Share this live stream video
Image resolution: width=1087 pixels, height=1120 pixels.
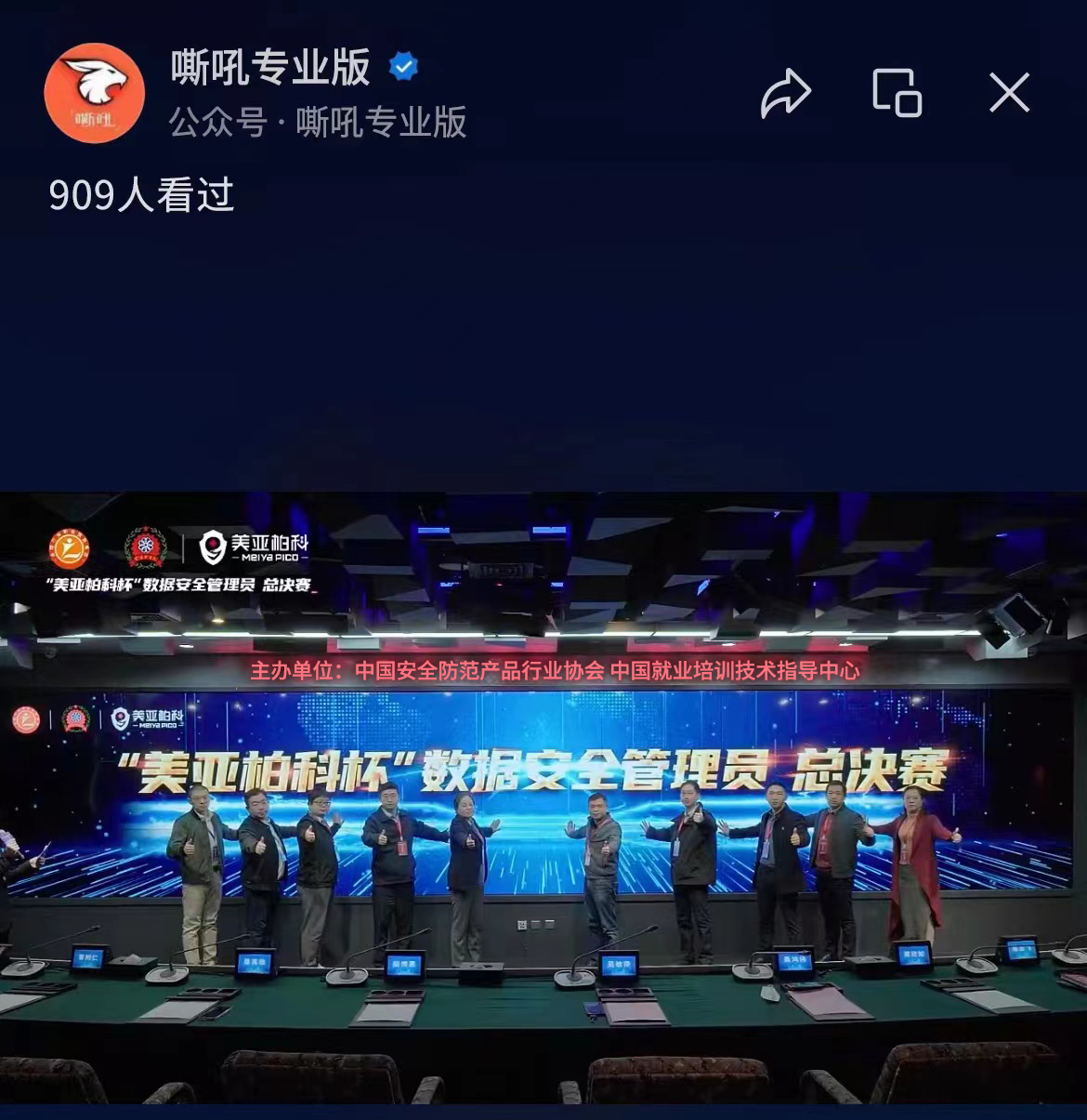[x=785, y=93]
